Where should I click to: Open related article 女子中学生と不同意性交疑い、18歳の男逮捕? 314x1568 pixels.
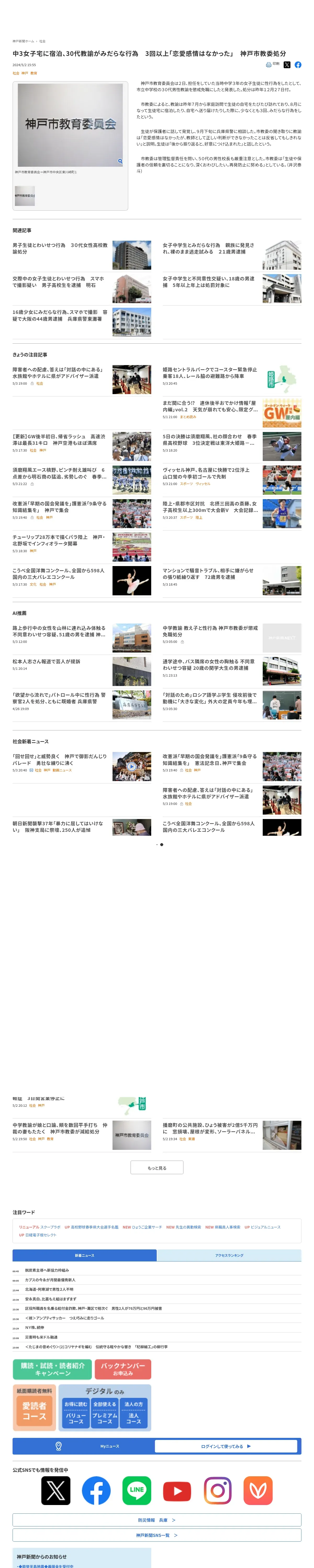coord(209,282)
